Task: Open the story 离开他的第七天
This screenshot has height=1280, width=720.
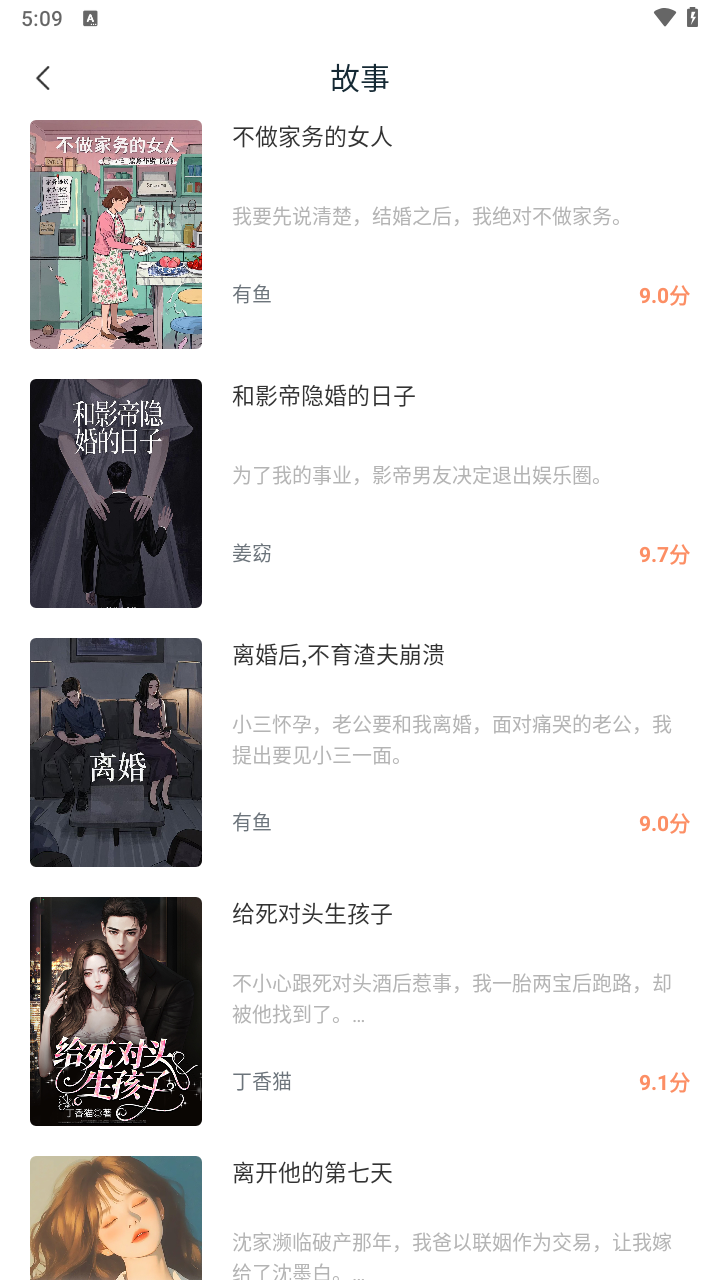Action: point(312,1173)
